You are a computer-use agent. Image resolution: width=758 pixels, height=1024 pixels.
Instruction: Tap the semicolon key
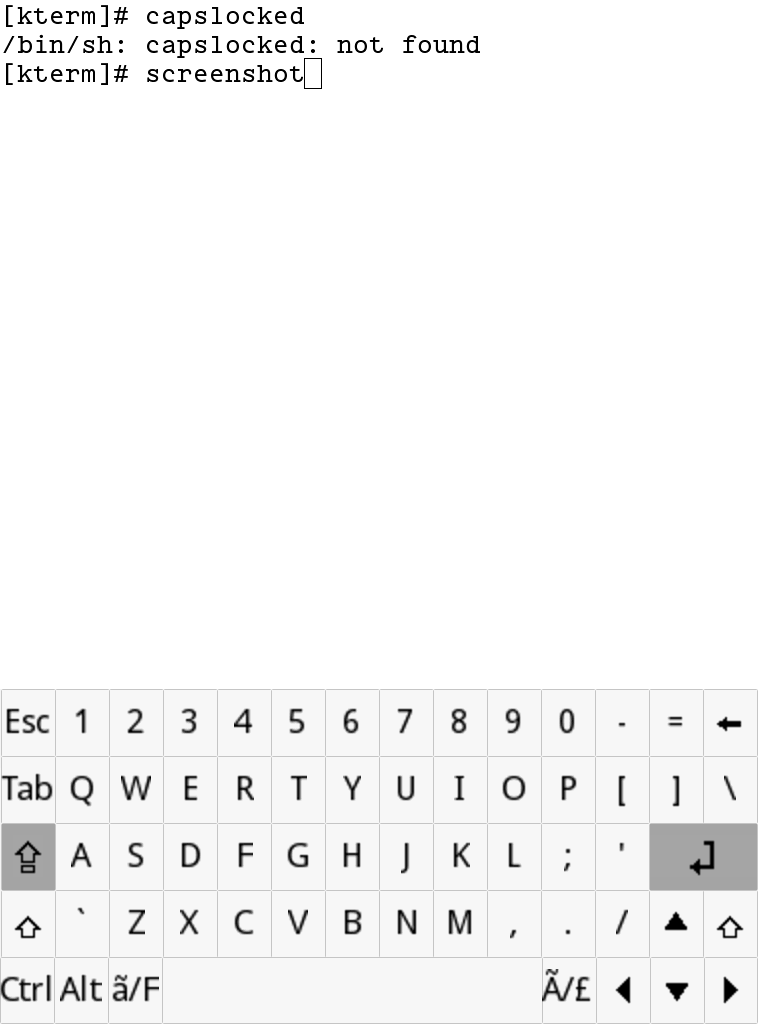pos(567,857)
